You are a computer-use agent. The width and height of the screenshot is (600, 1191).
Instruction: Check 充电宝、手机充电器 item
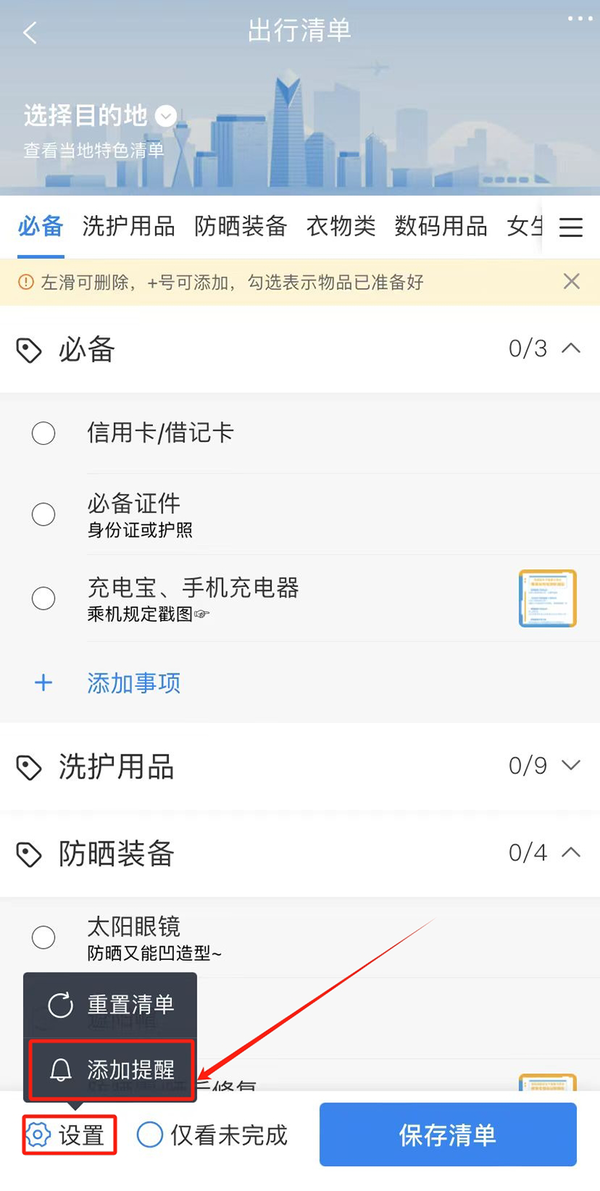click(x=43, y=598)
